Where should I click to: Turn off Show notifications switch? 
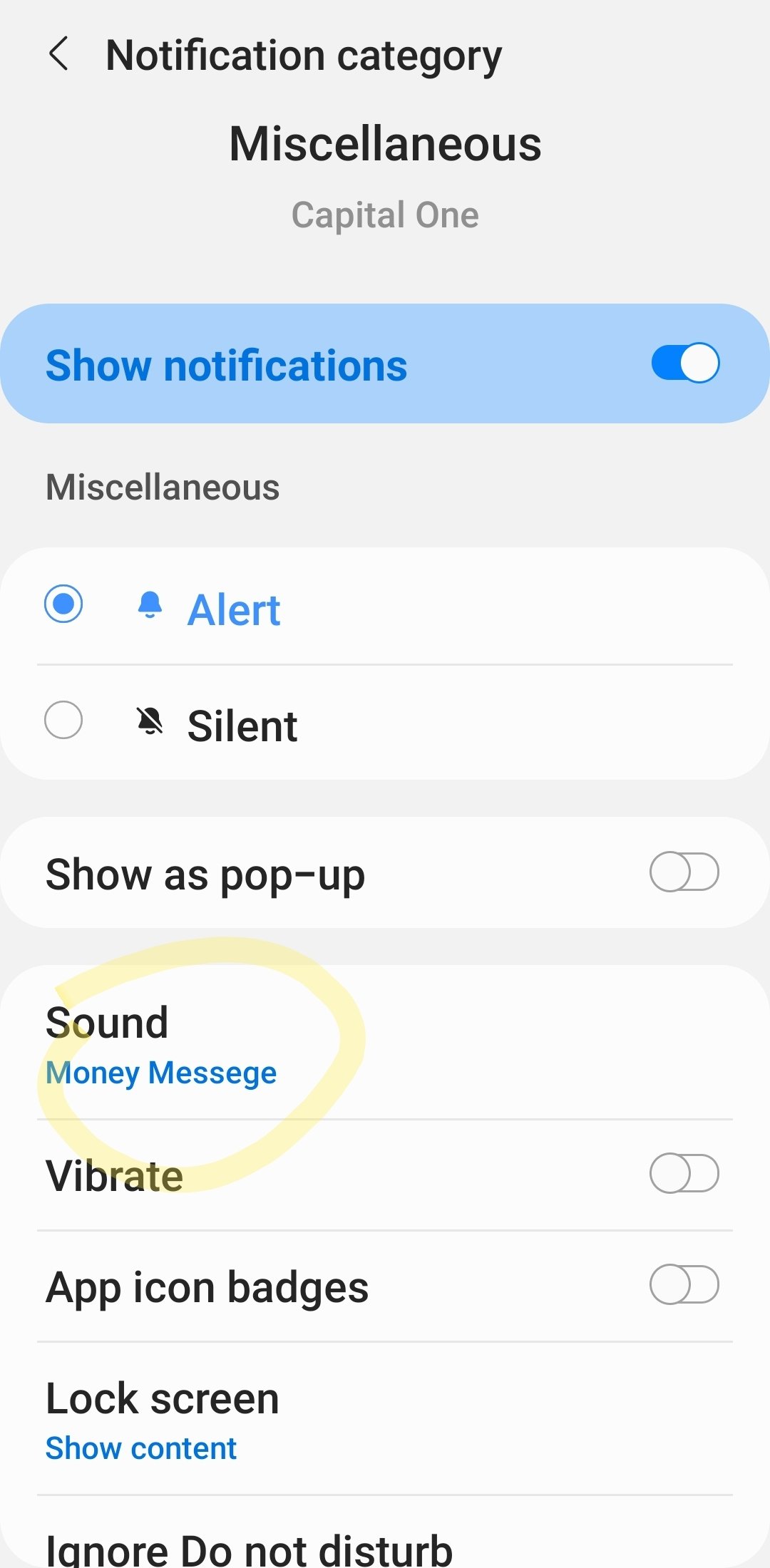[684, 363]
